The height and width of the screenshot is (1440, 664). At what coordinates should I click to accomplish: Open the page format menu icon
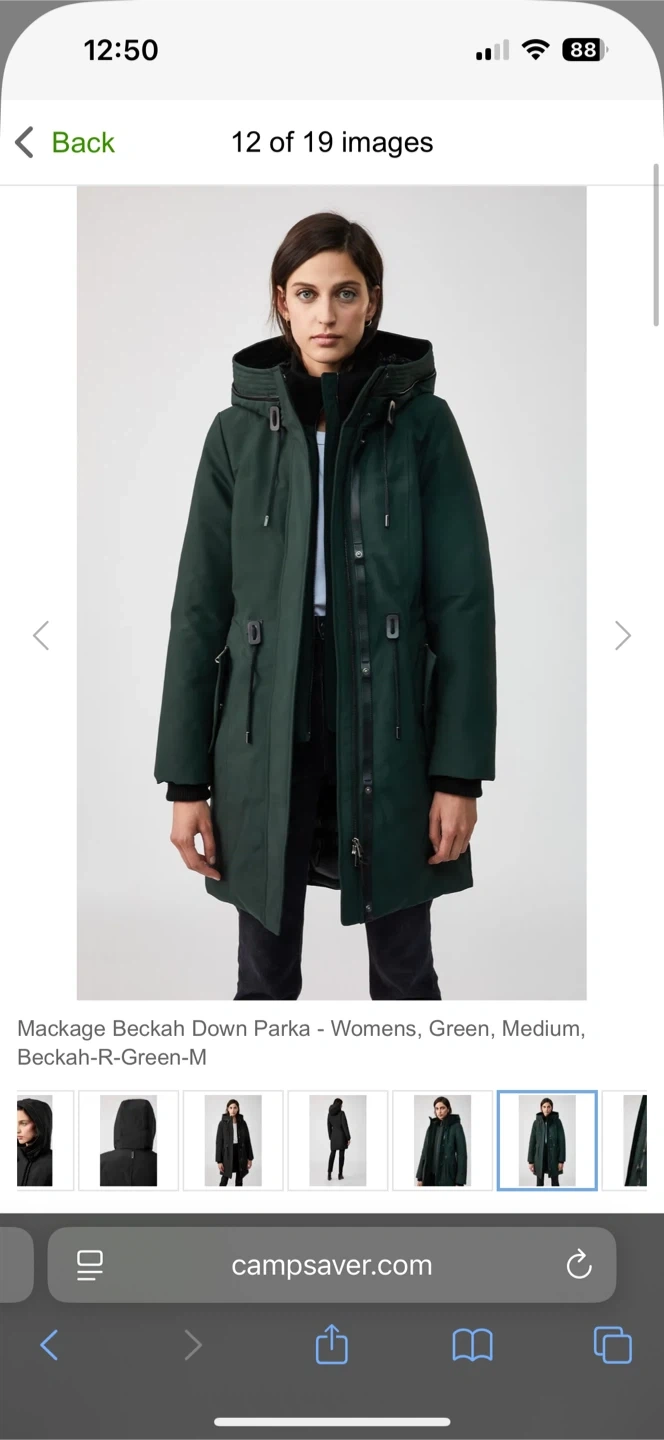90,1265
